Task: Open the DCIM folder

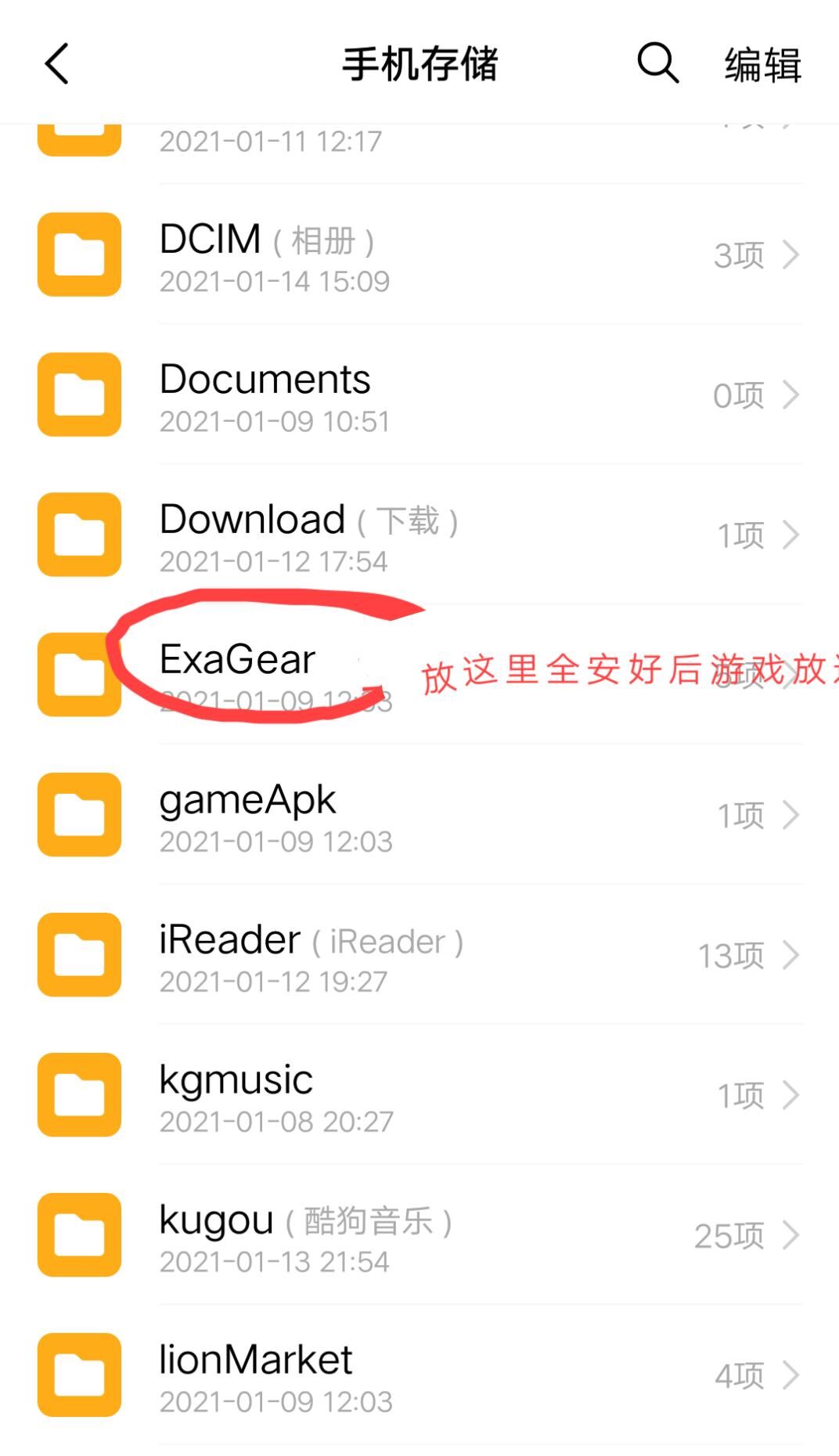Action: coord(419,255)
